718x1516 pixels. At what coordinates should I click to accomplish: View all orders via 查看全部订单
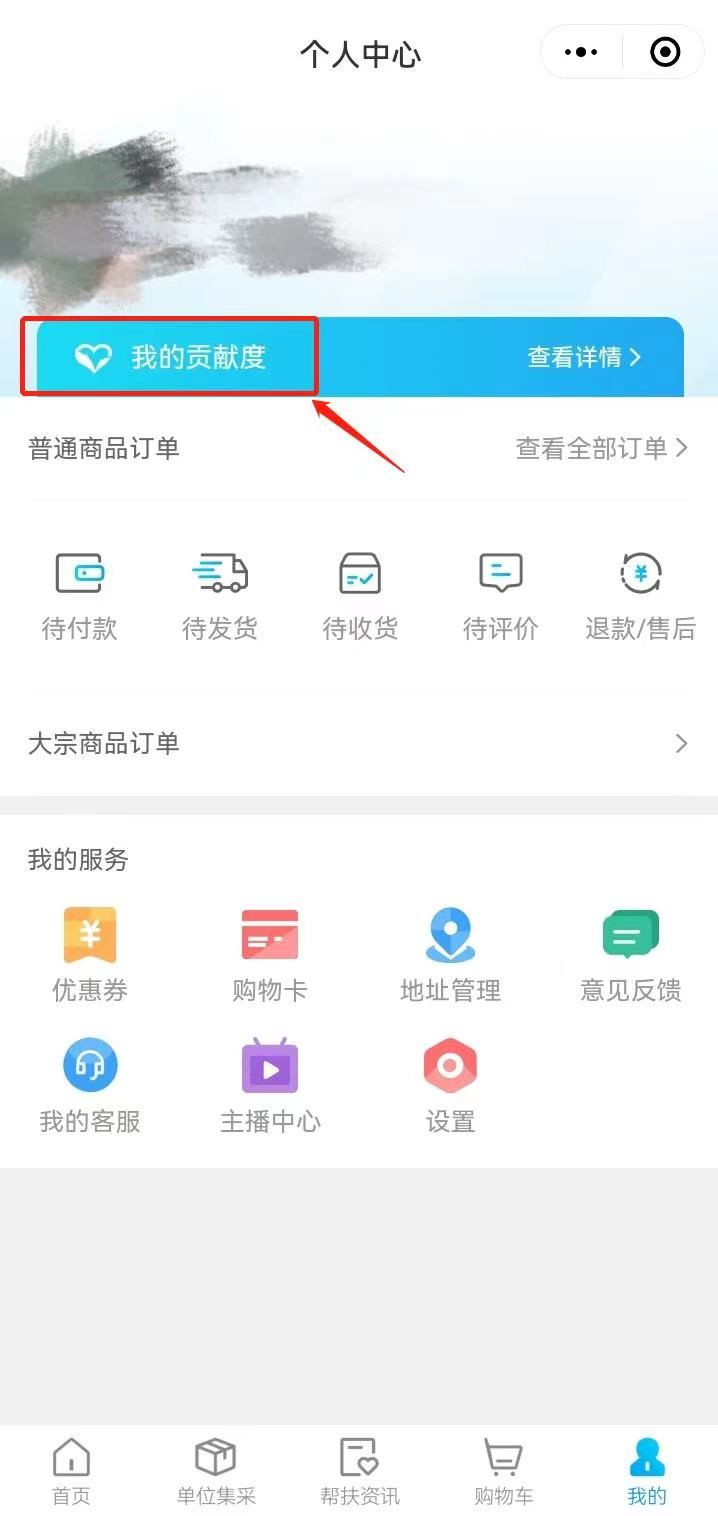point(601,448)
